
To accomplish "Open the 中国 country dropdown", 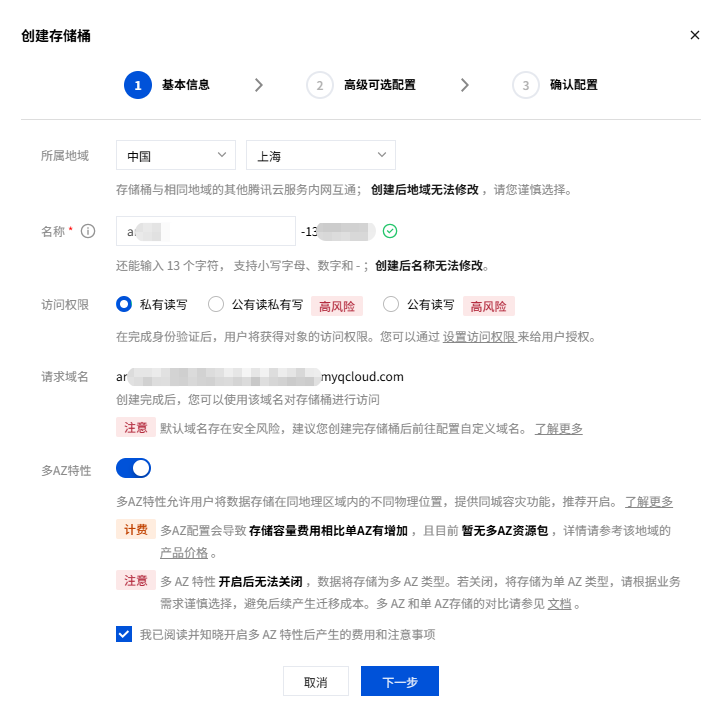I will tap(176, 156).
